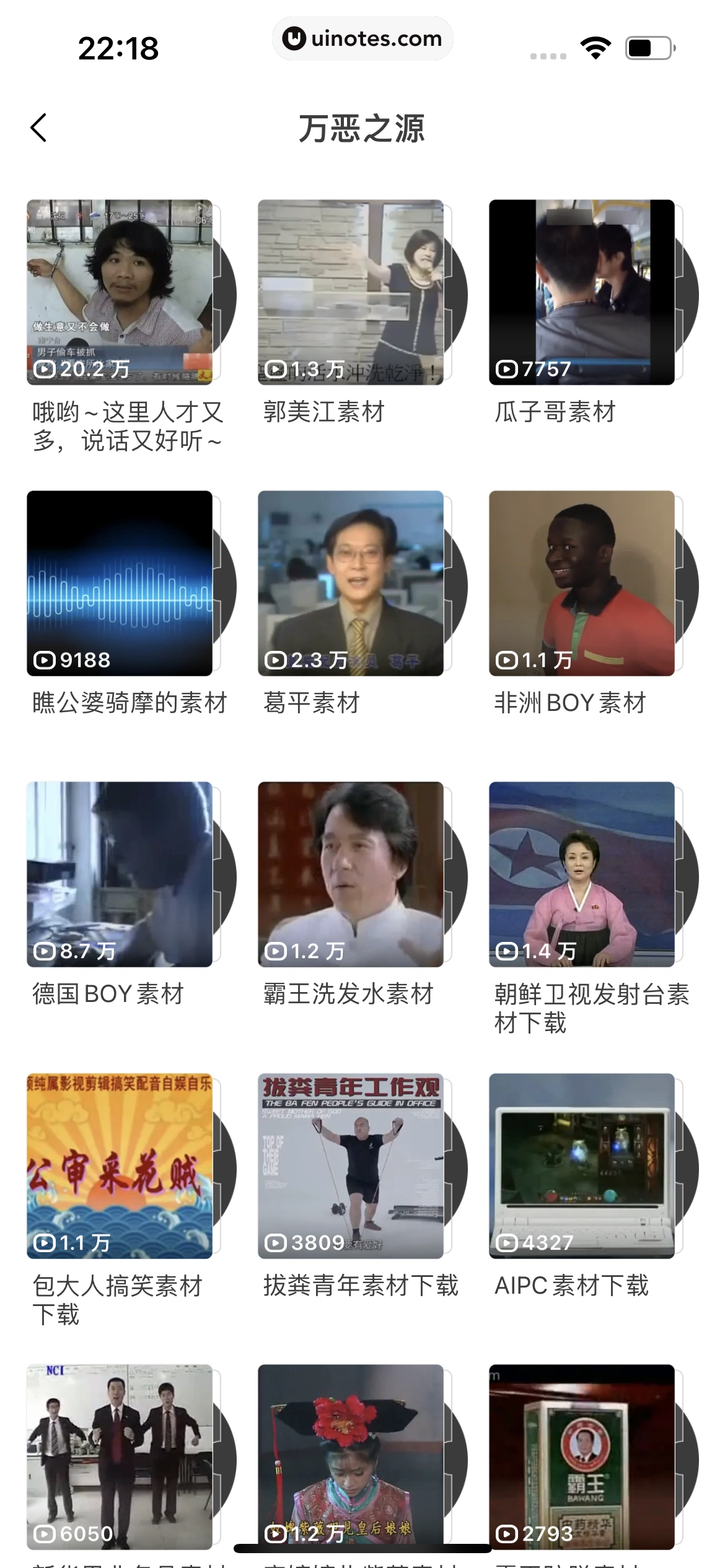Open the AIPC素材下载 album
This screenshot has height=1568, width=725.
[x=582, y=1165]
